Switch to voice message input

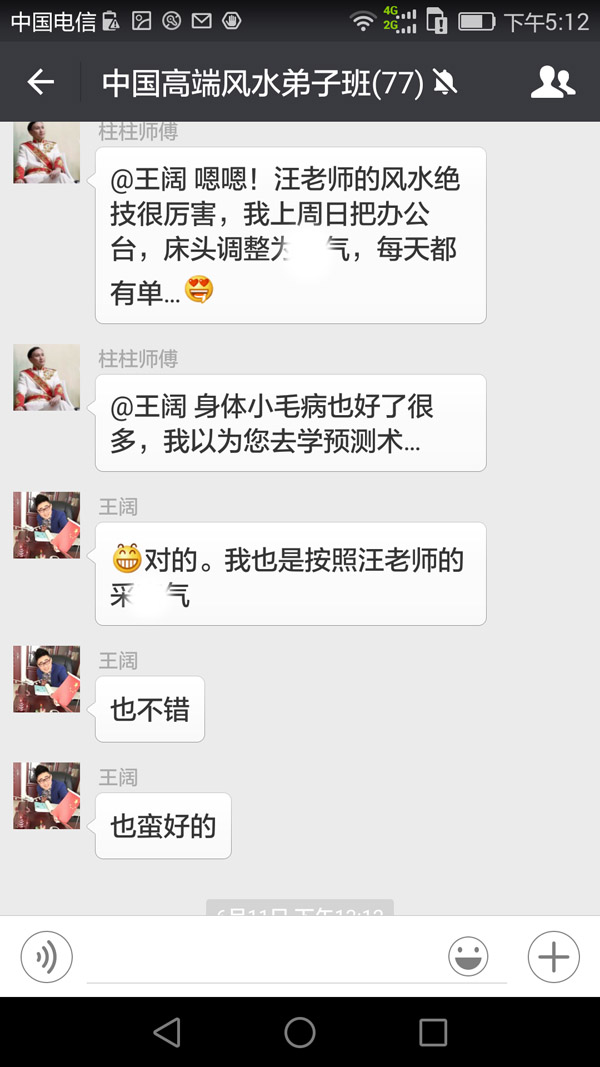47,957
